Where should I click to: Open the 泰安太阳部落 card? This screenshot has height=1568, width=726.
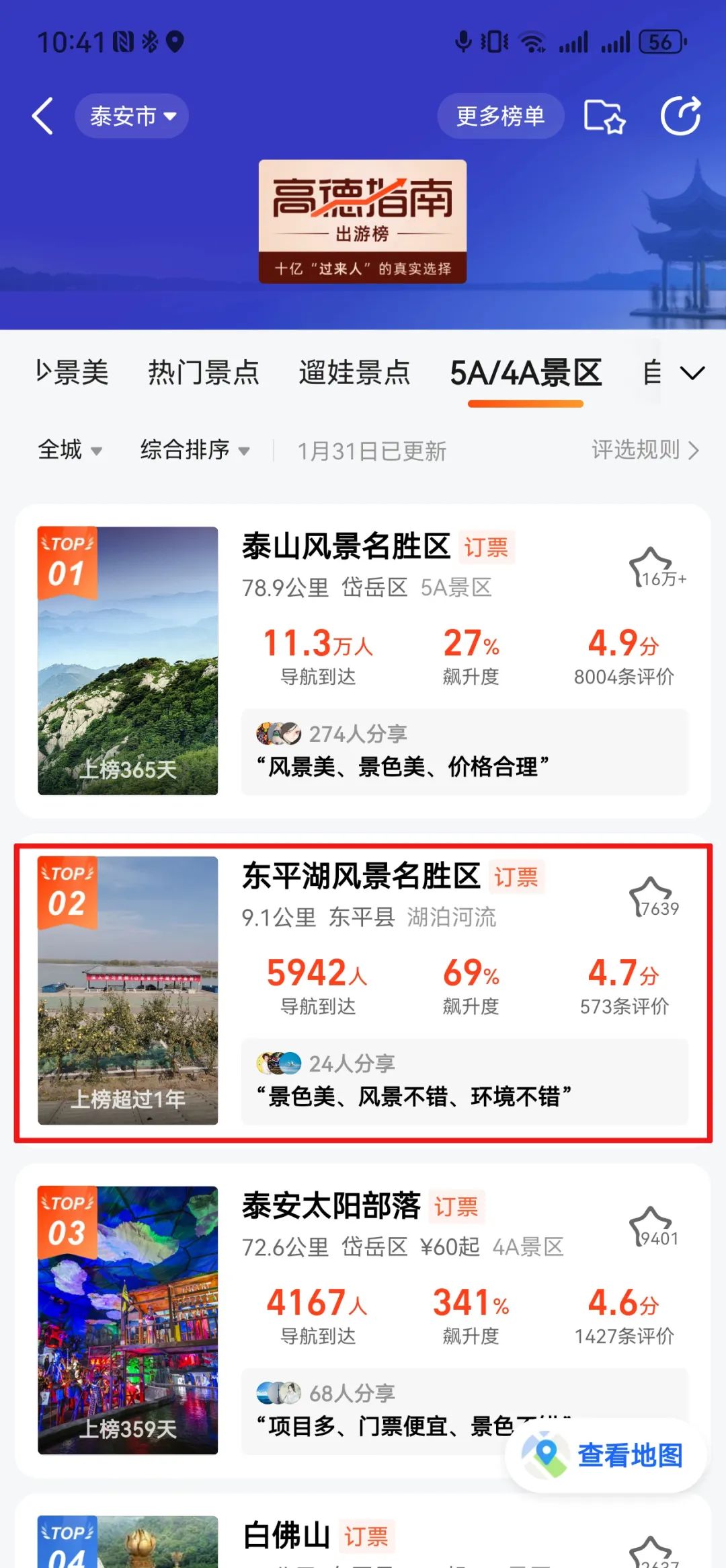coord(331,1206)
